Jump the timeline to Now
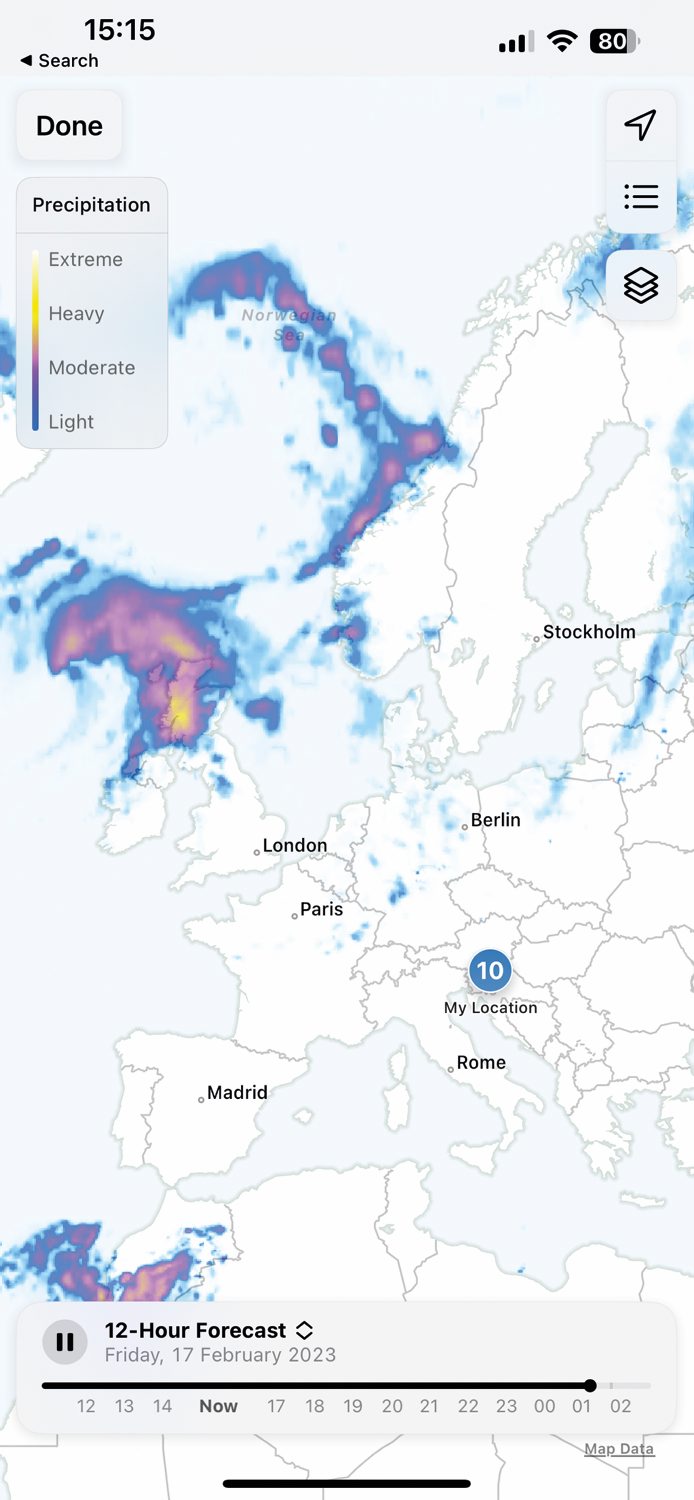The width and height of the screenshot is (694, 1500). [x=218, y=1406]
